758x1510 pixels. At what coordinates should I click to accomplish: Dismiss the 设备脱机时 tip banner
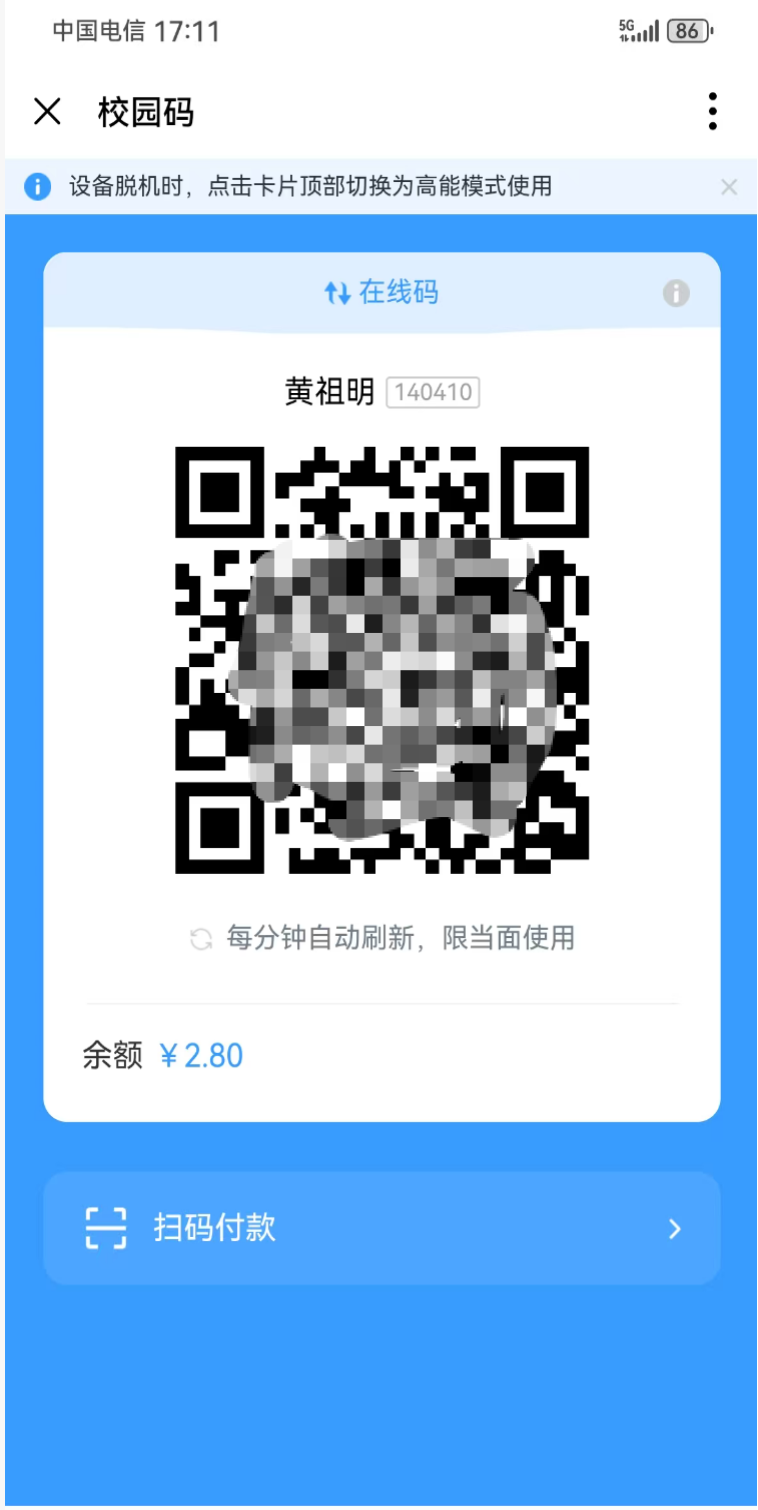[x=729, y=187]
